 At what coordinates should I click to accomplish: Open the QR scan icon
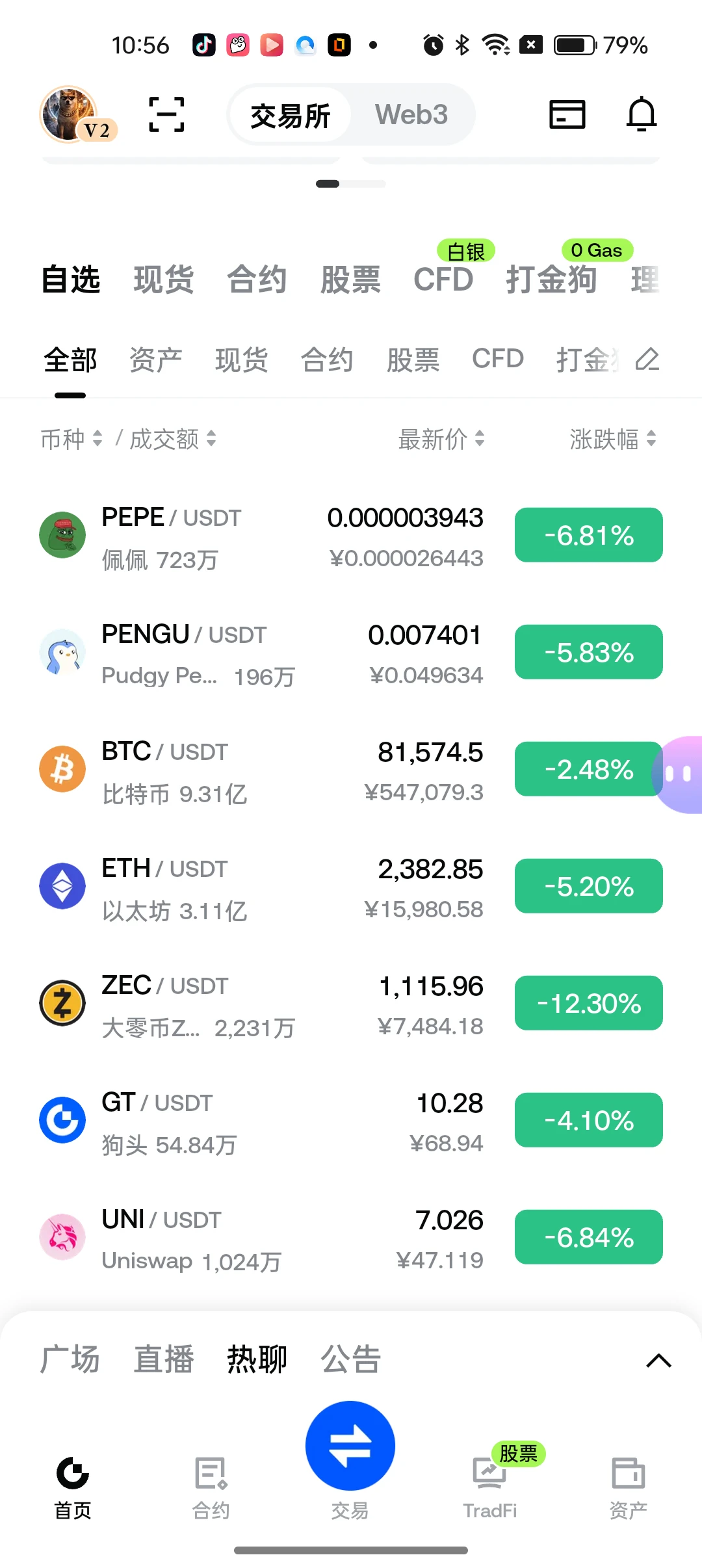tap(166, 114)
